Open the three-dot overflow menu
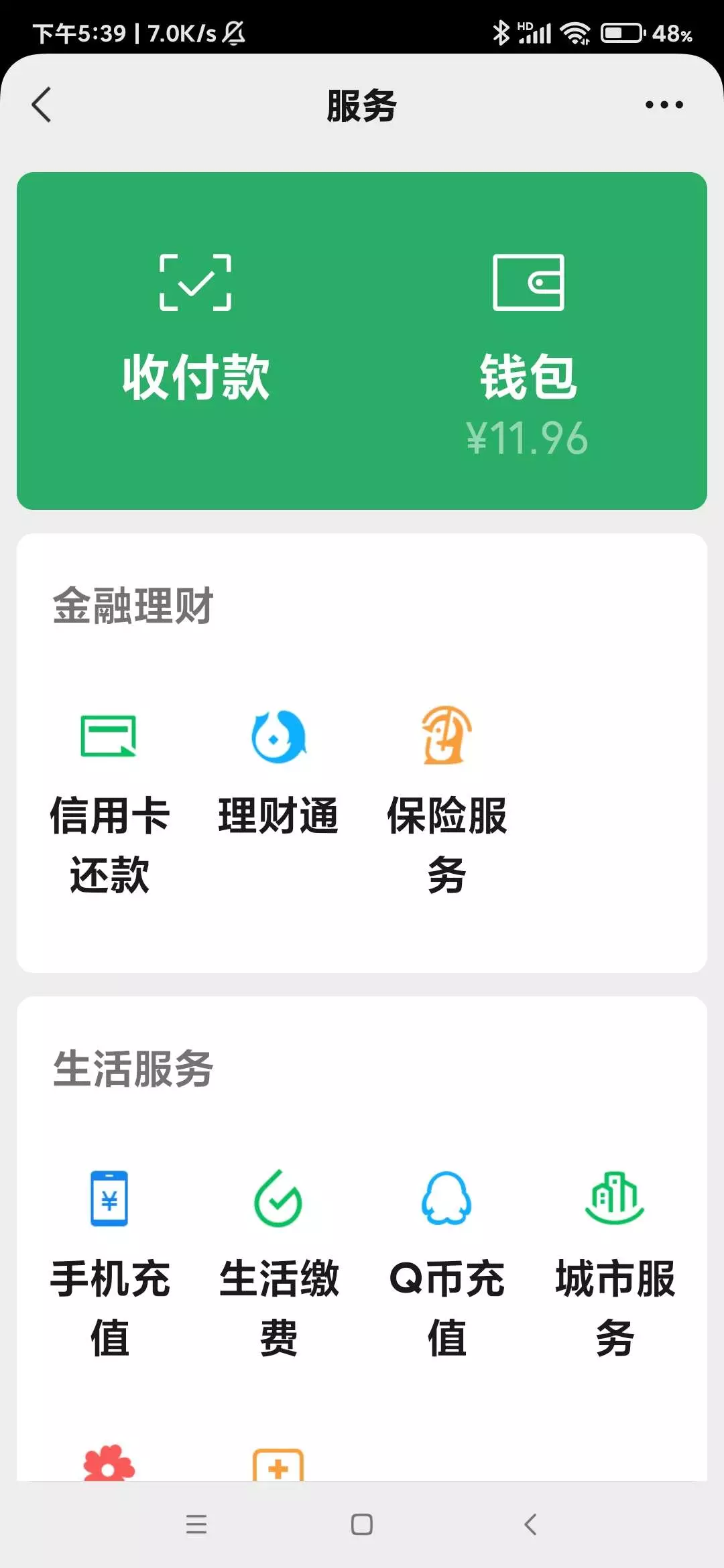Screen dimensions: 724x1568 tap(664, 105)
